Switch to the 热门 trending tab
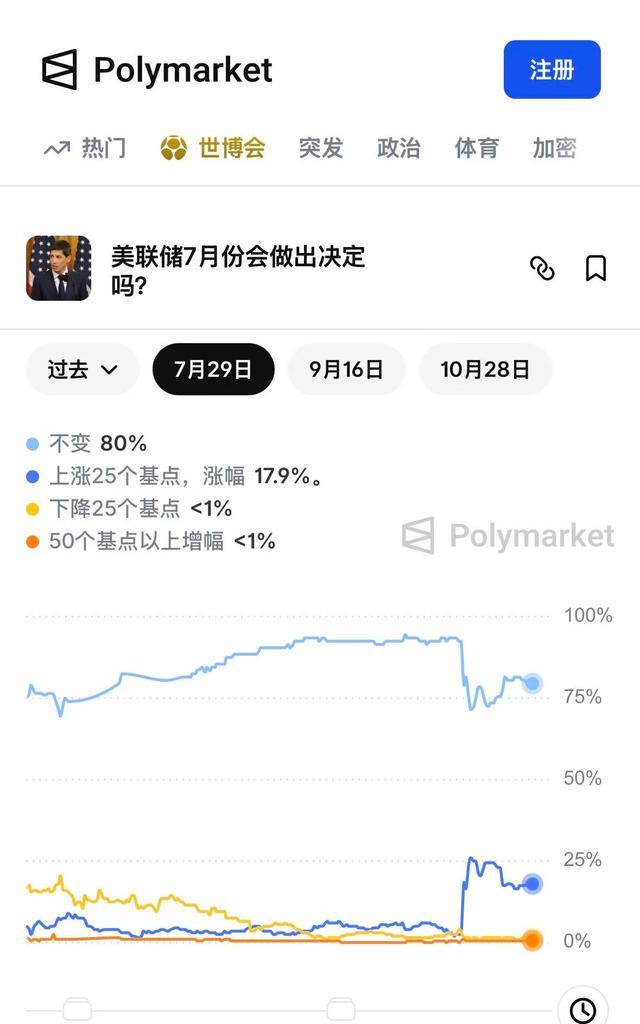Viewport: 640px width, 1024px height. tap(85, 148)
